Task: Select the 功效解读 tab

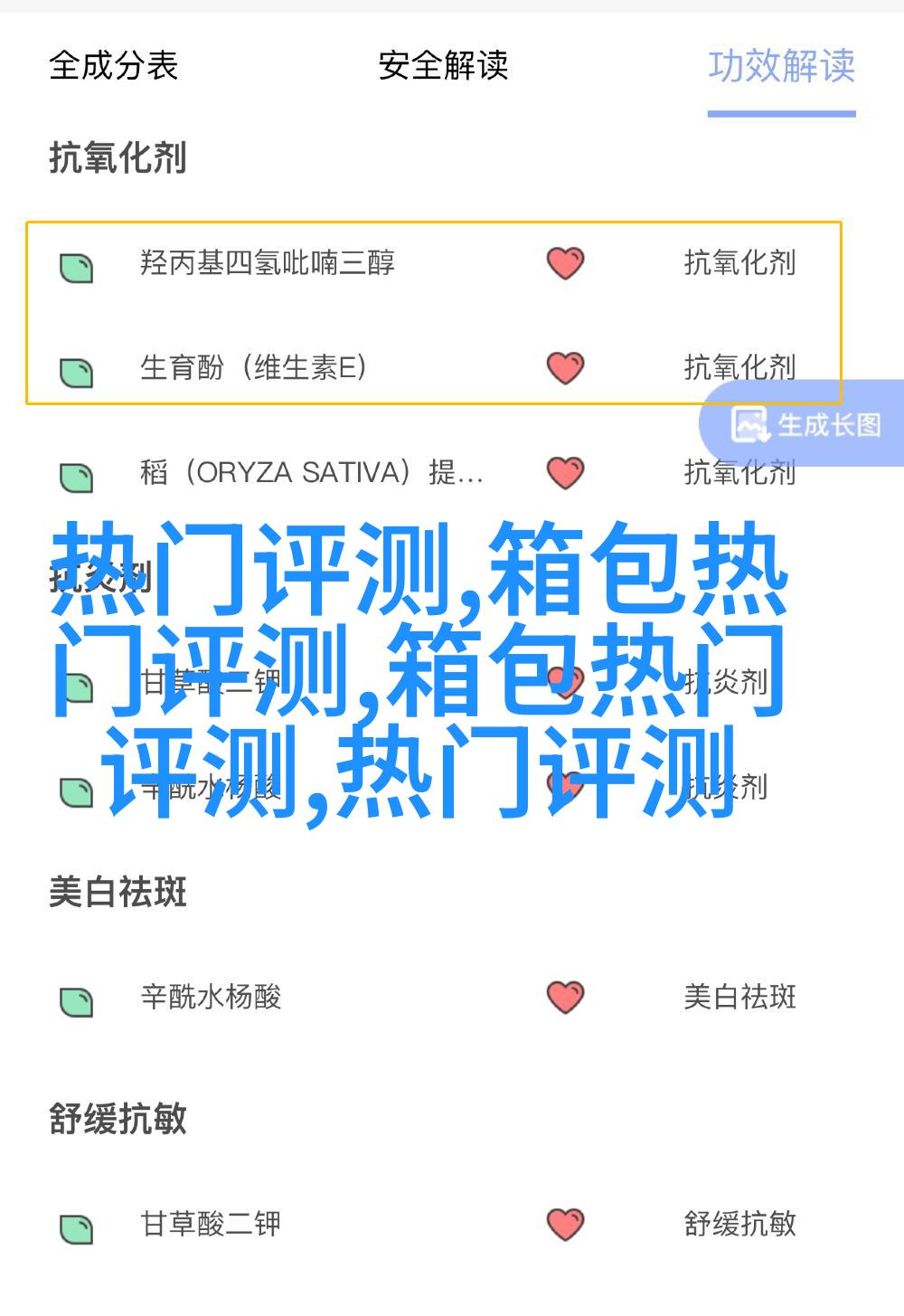Action: pyautogui.click(x=781, y=66)
